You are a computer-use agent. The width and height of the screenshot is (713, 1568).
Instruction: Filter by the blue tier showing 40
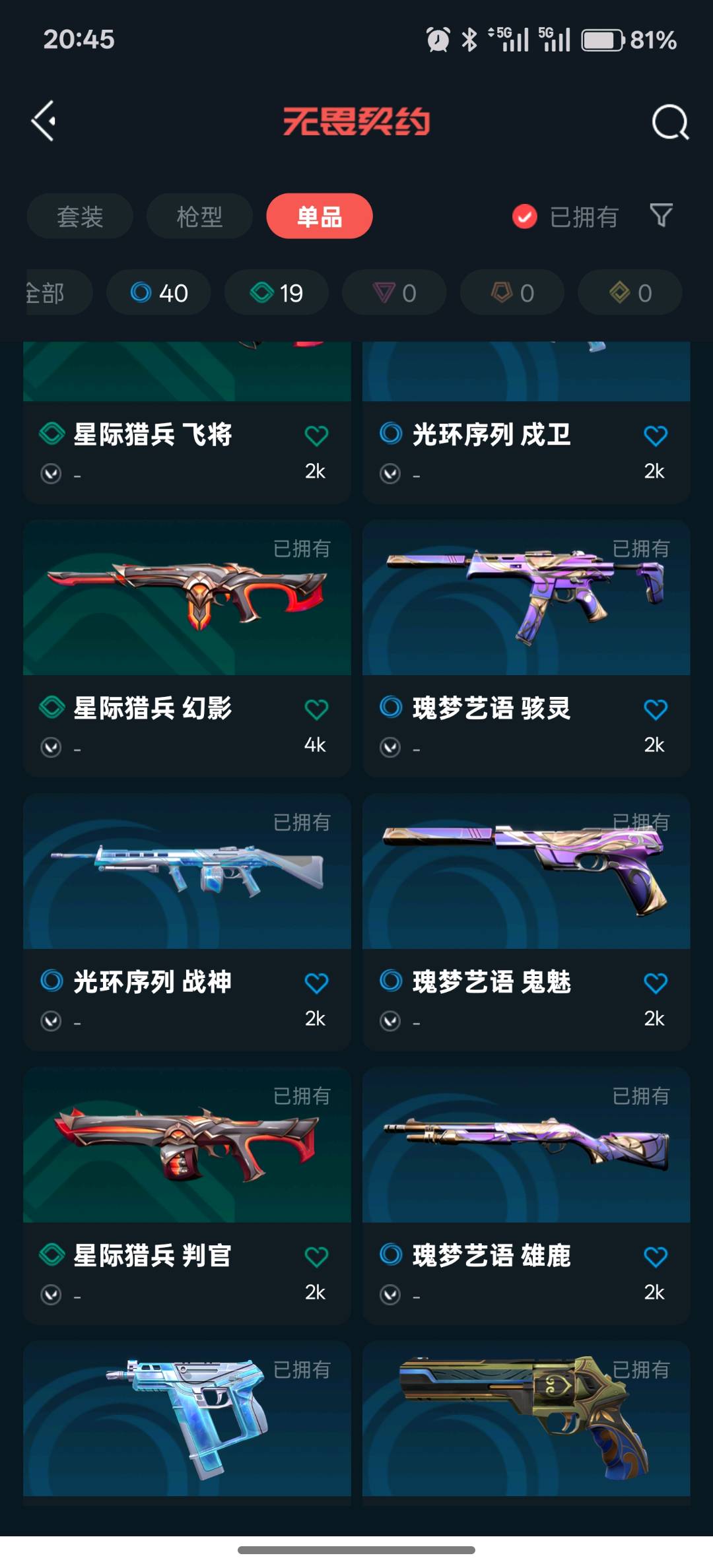158,292
